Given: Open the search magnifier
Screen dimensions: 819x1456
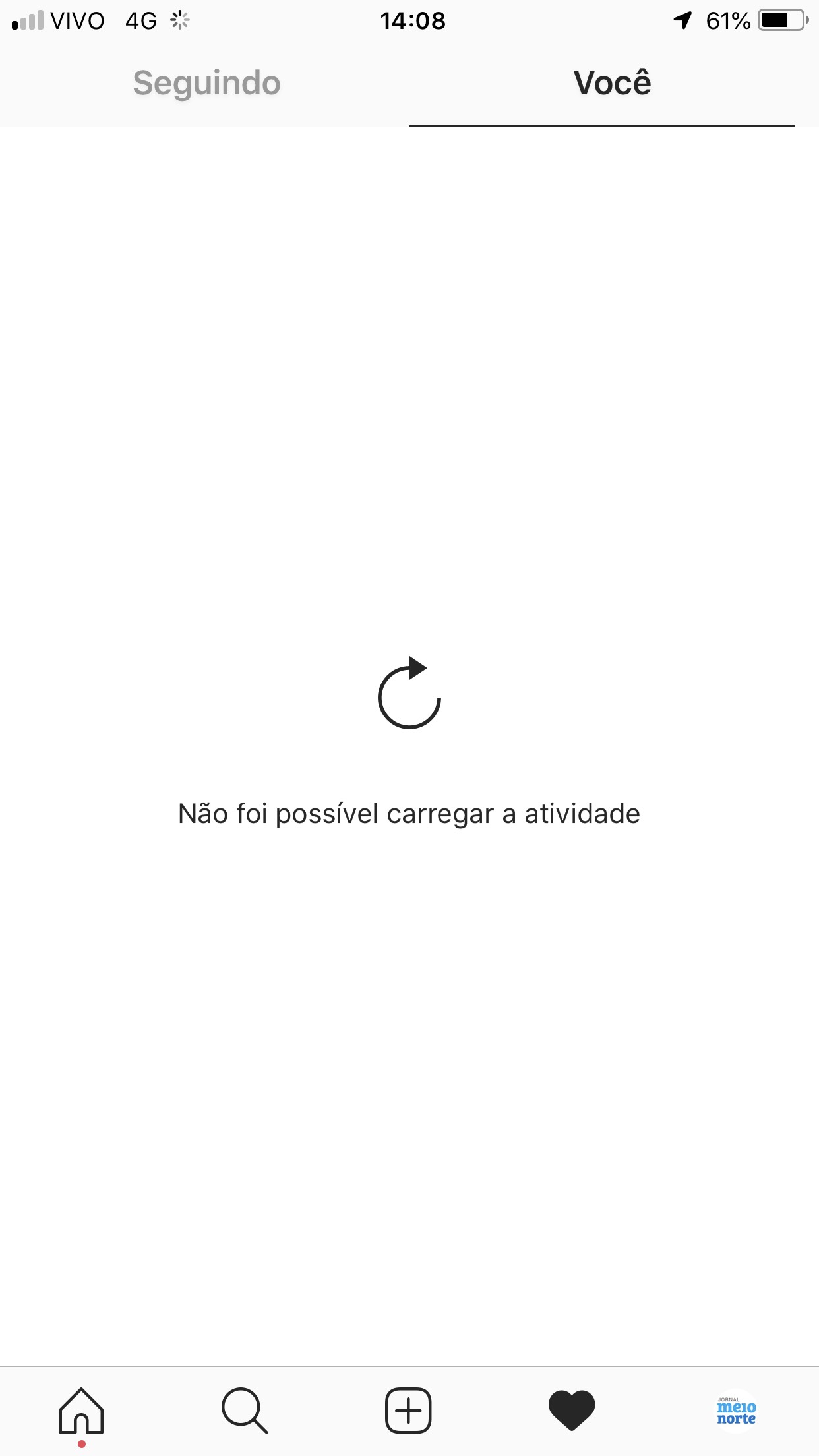Looking at the screenshot, I should [x=245, y=1410].
